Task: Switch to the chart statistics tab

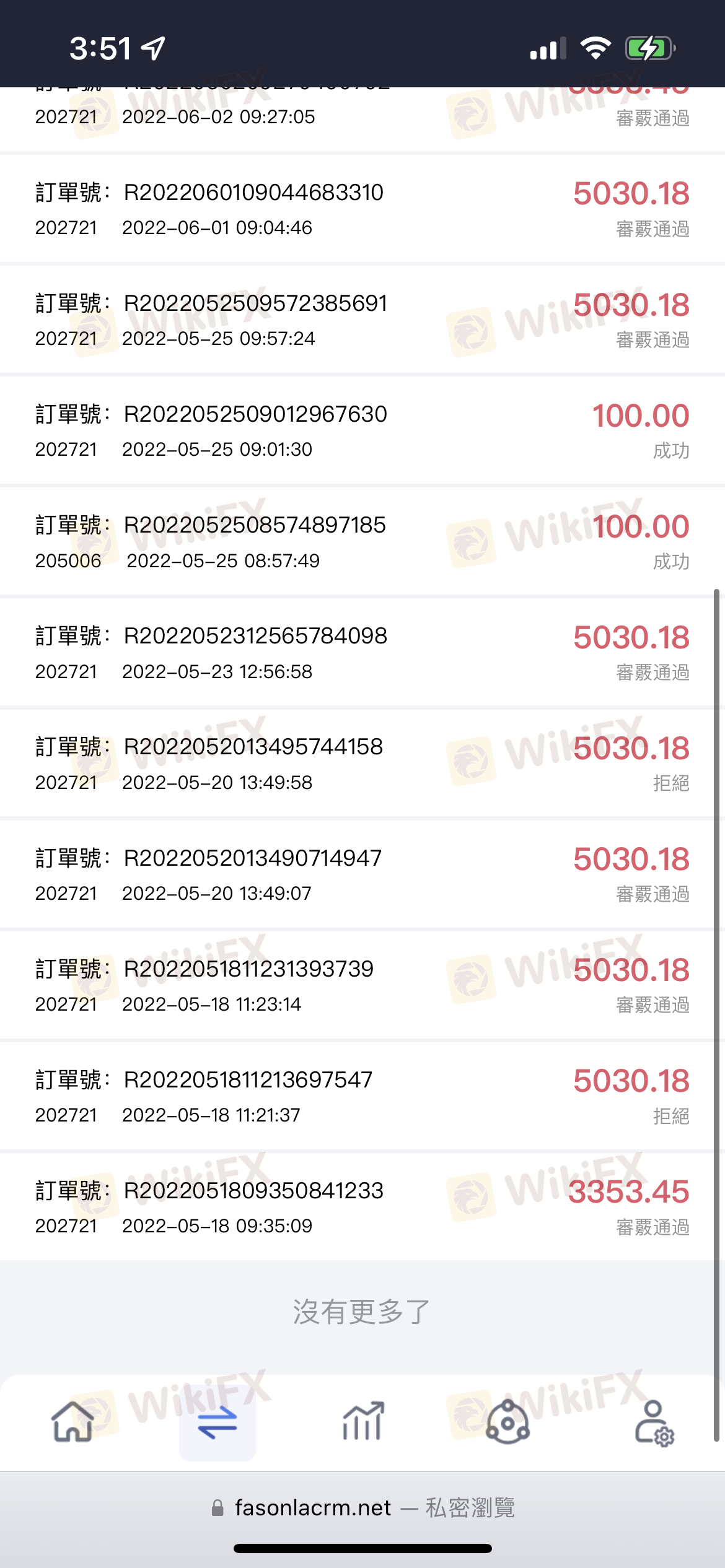Action: [363, 1422]
